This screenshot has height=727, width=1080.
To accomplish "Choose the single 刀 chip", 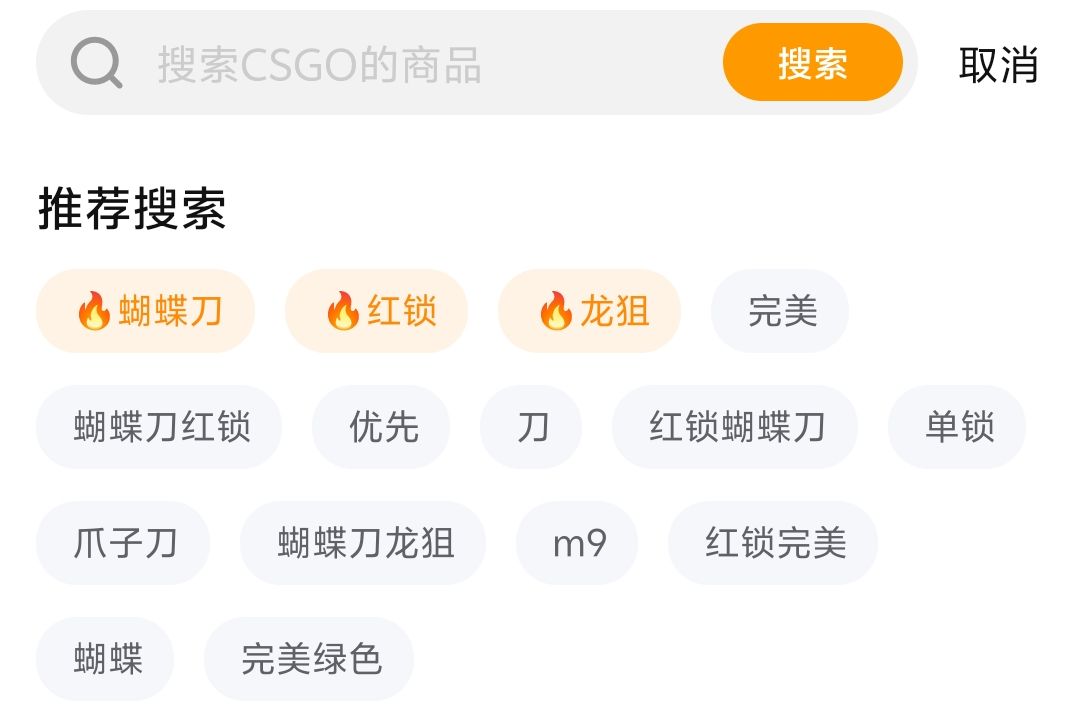I will click(x=531, y=427).
